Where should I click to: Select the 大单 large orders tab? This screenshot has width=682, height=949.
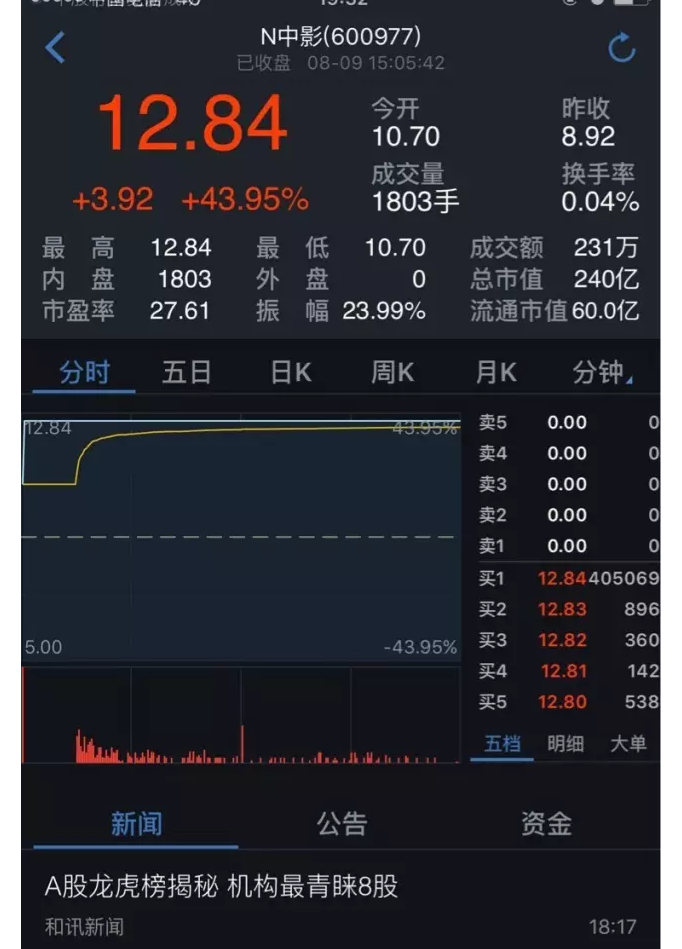[628, 743]
